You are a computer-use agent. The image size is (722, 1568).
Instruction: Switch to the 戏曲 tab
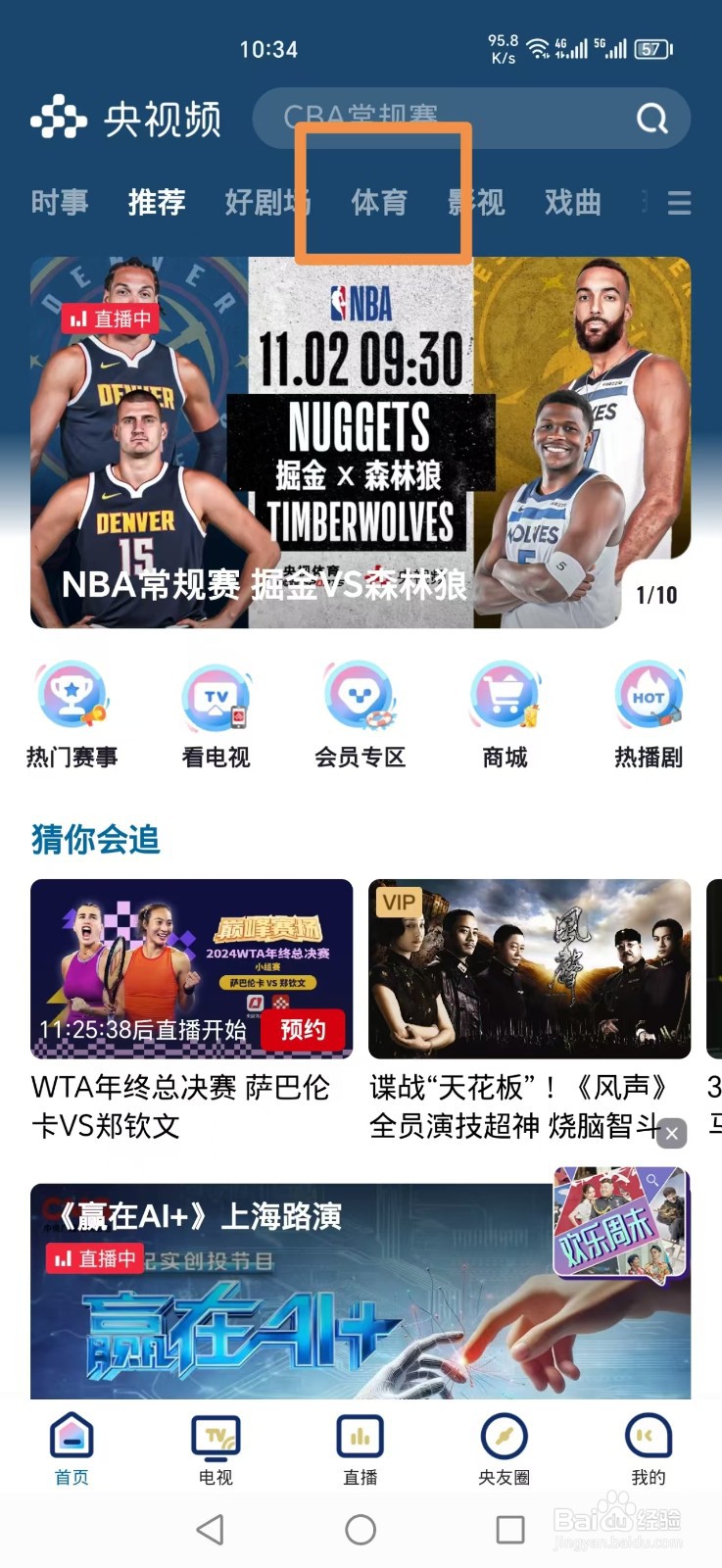[573, 203]
